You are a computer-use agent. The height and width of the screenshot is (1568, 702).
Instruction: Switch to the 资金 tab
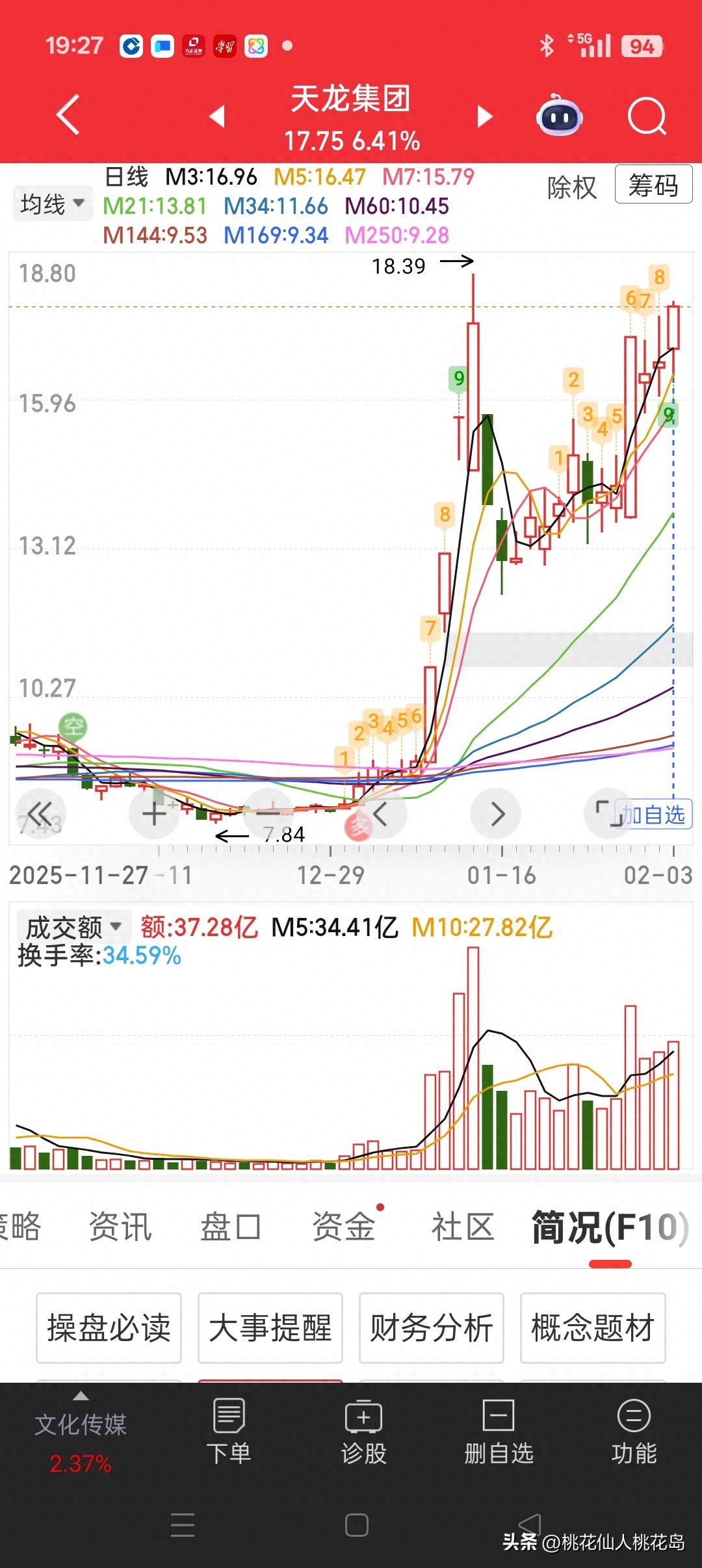click(x=344, y=1227)
